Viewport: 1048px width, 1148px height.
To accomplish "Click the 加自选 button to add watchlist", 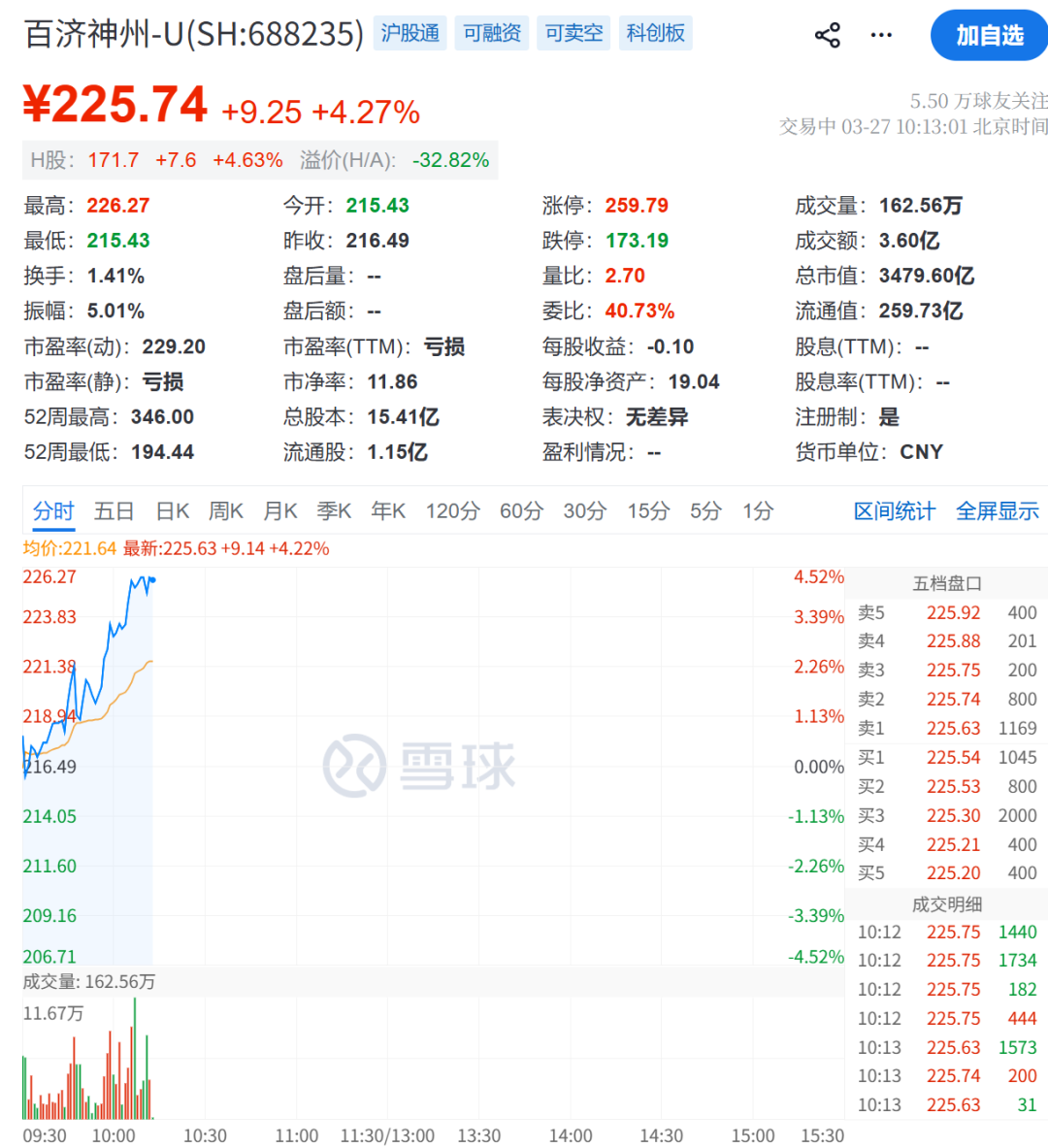I will click(988, 35).
